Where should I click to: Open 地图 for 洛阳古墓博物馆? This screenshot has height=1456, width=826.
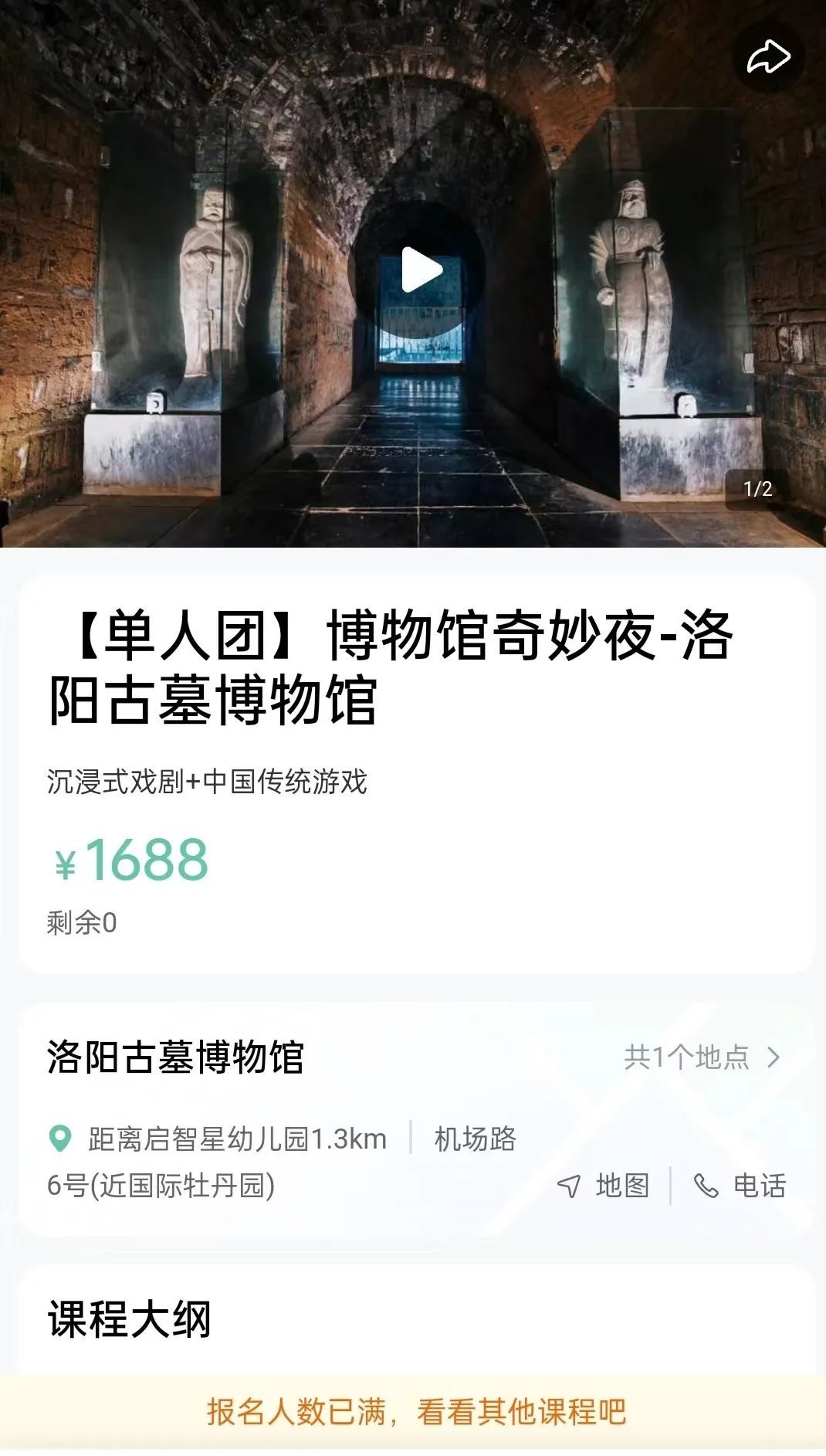[x=604, y=1186]
